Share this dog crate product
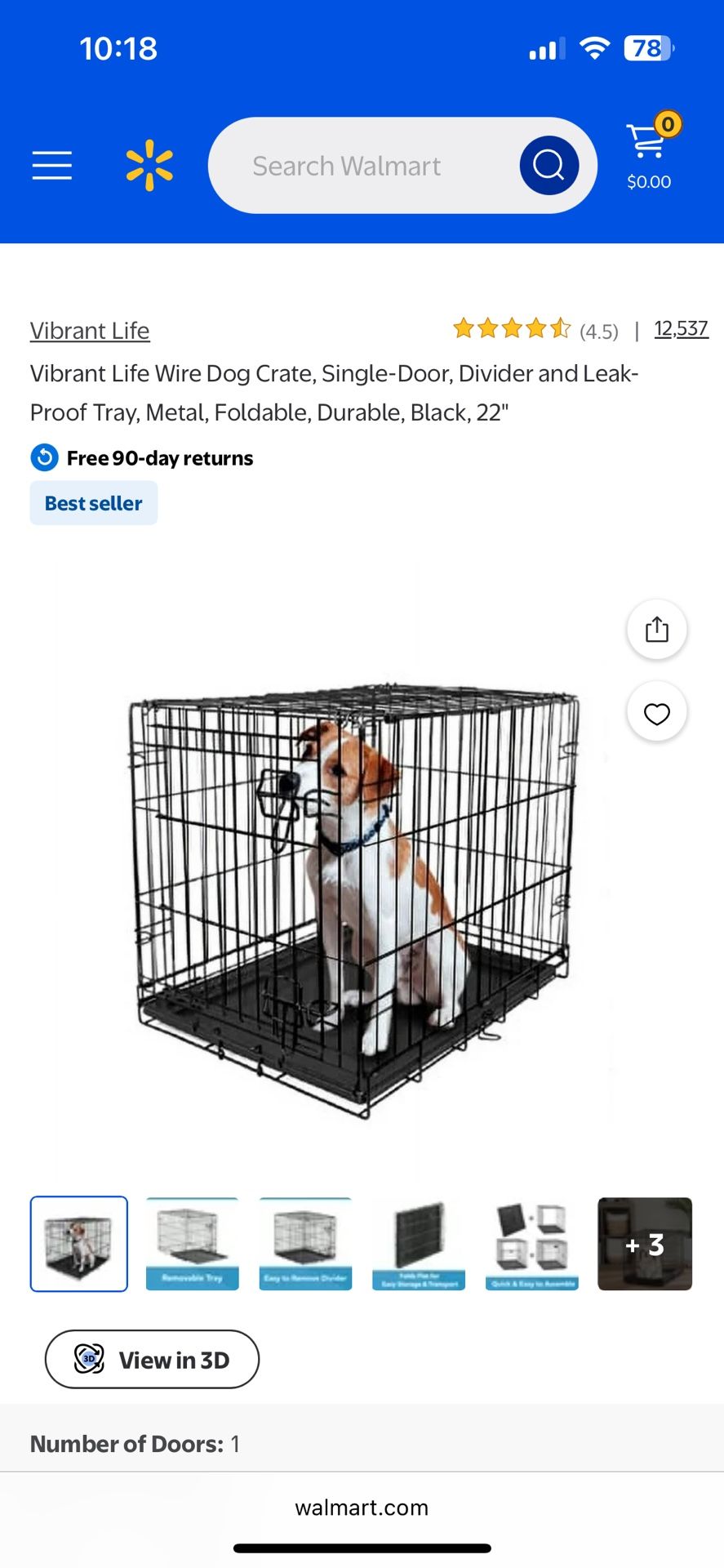Viewport: 724px width, 1568px height. point(656,630)
